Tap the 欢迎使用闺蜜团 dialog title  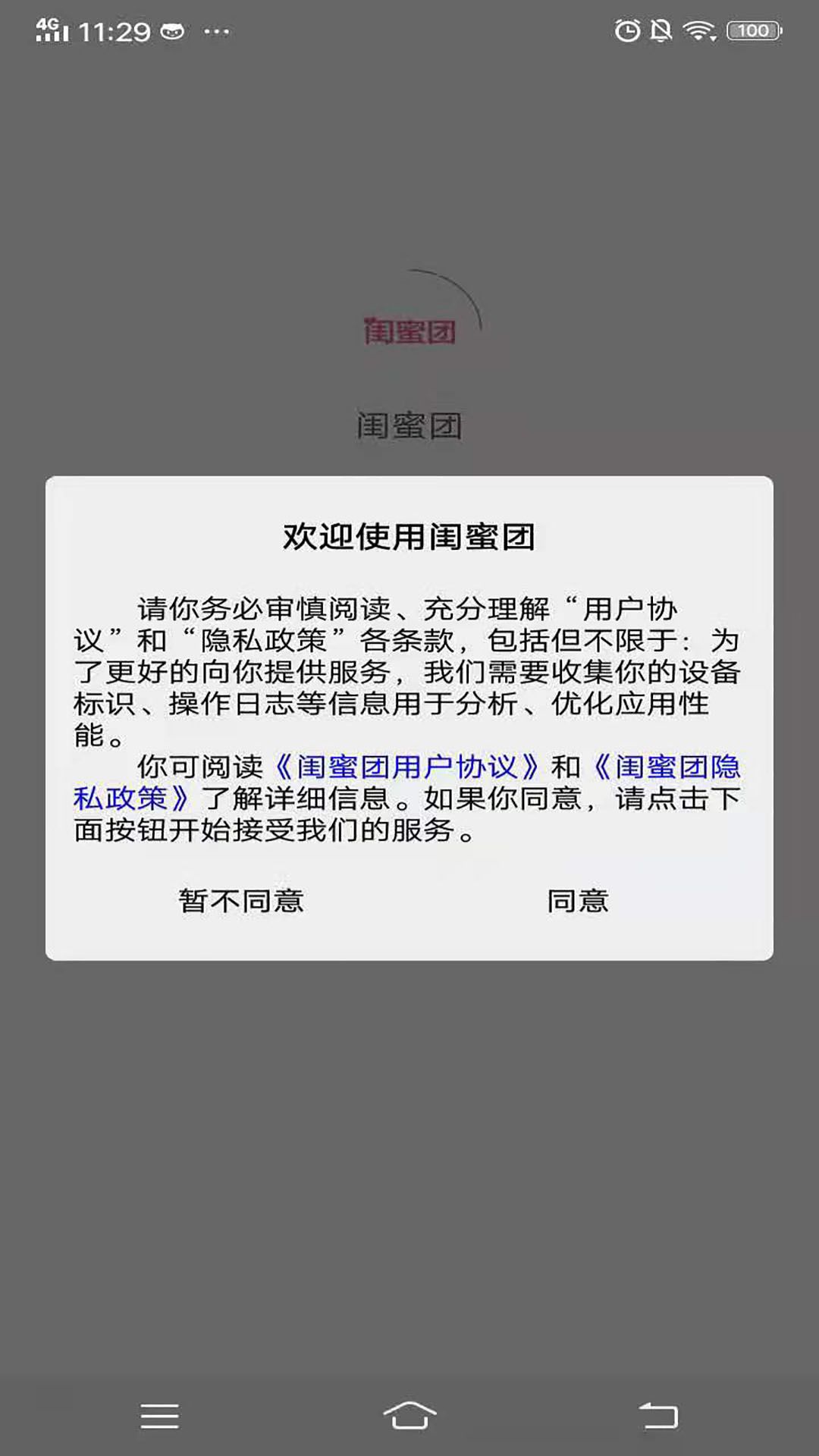pyautogui.click(x=409, y=537)
